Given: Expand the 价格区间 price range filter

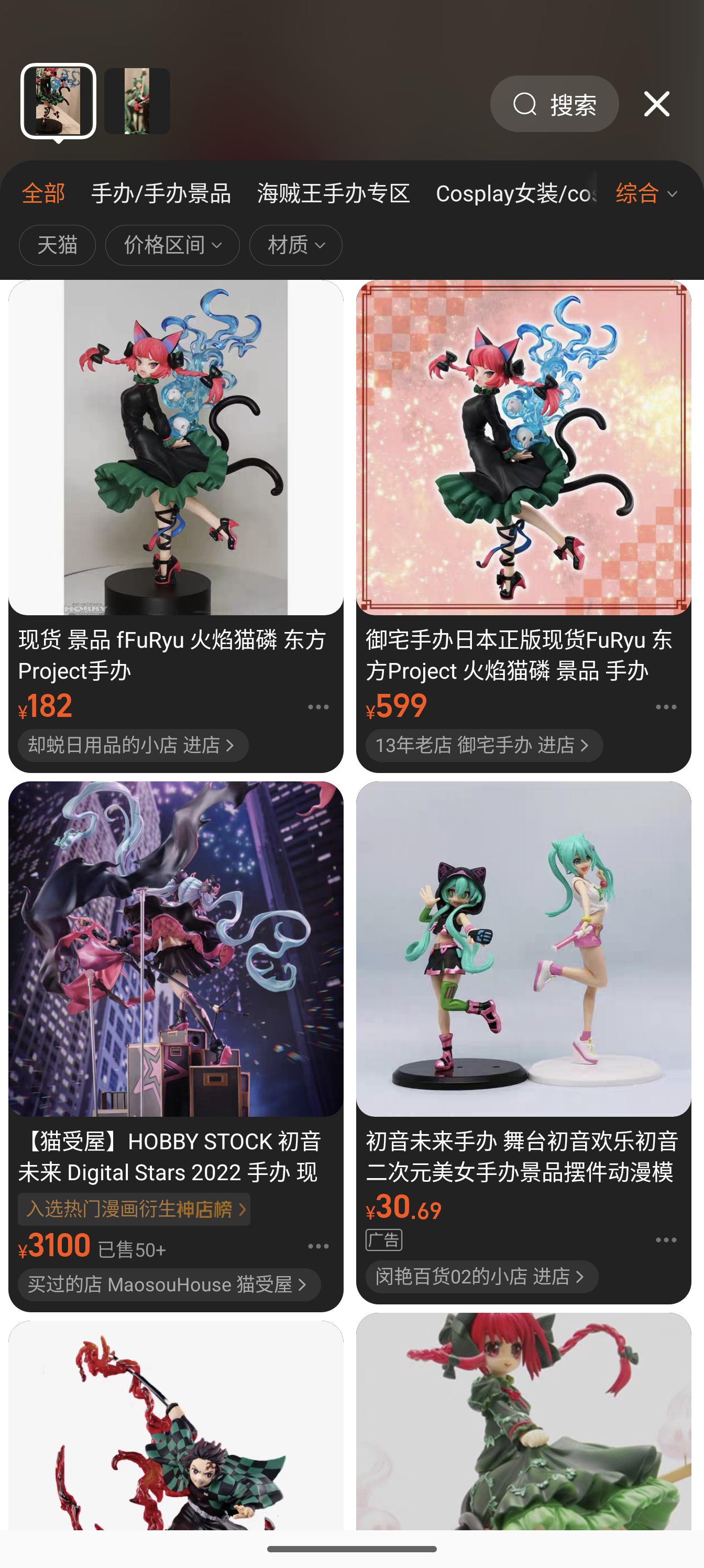Looking at the screenshot, I should pyautogui.click(x=172, y=245).
